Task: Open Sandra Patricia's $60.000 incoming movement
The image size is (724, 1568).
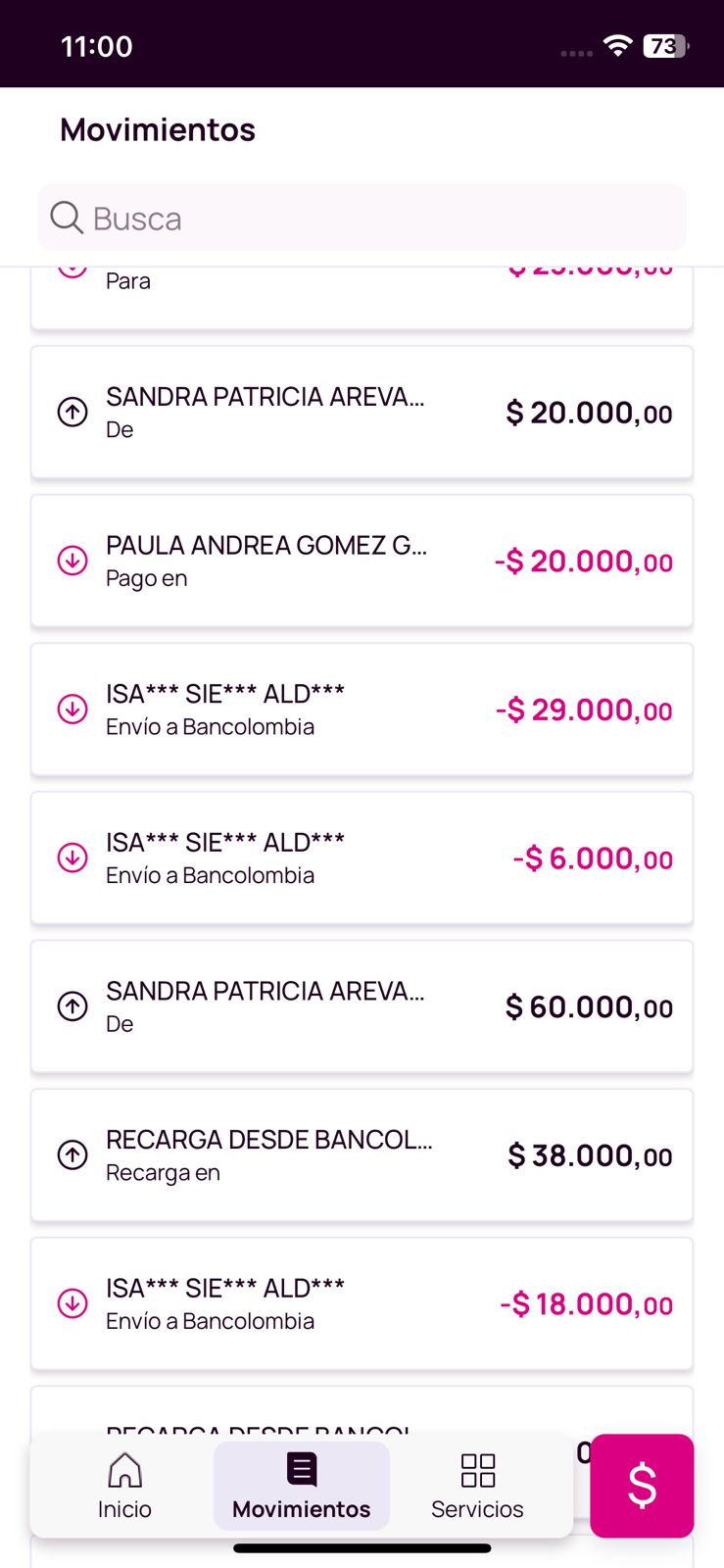Action: tap(362, 1006)
